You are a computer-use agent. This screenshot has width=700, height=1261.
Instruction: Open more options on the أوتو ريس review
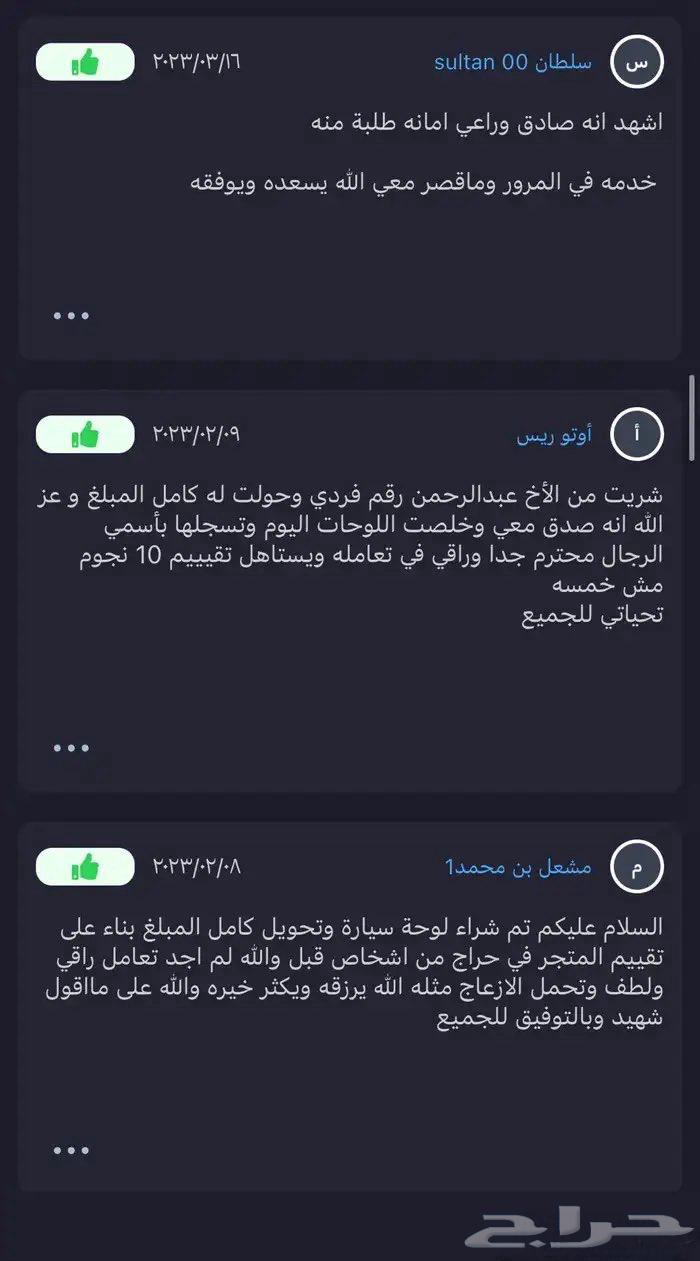(71, 747)
